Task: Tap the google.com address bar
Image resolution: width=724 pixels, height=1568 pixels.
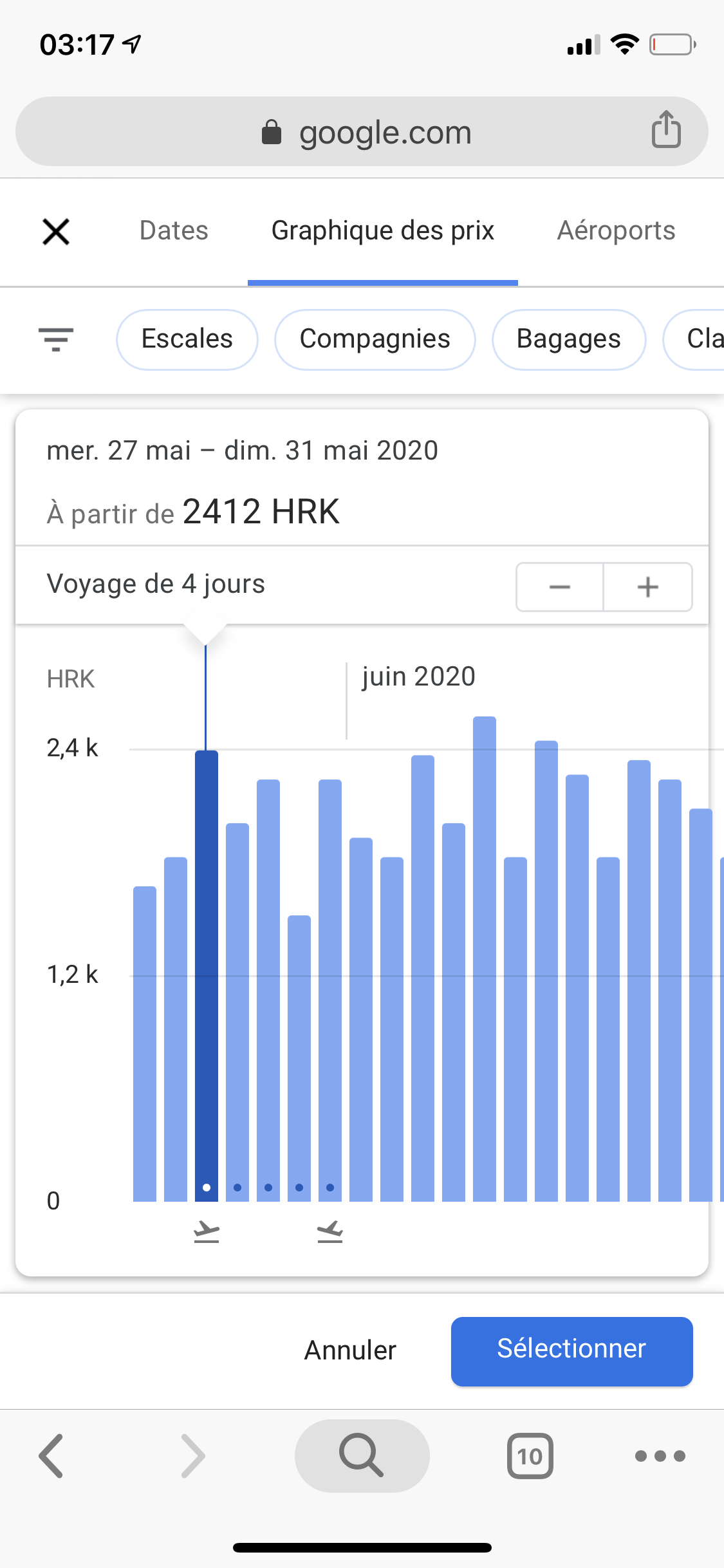Action: coord(362,132)
